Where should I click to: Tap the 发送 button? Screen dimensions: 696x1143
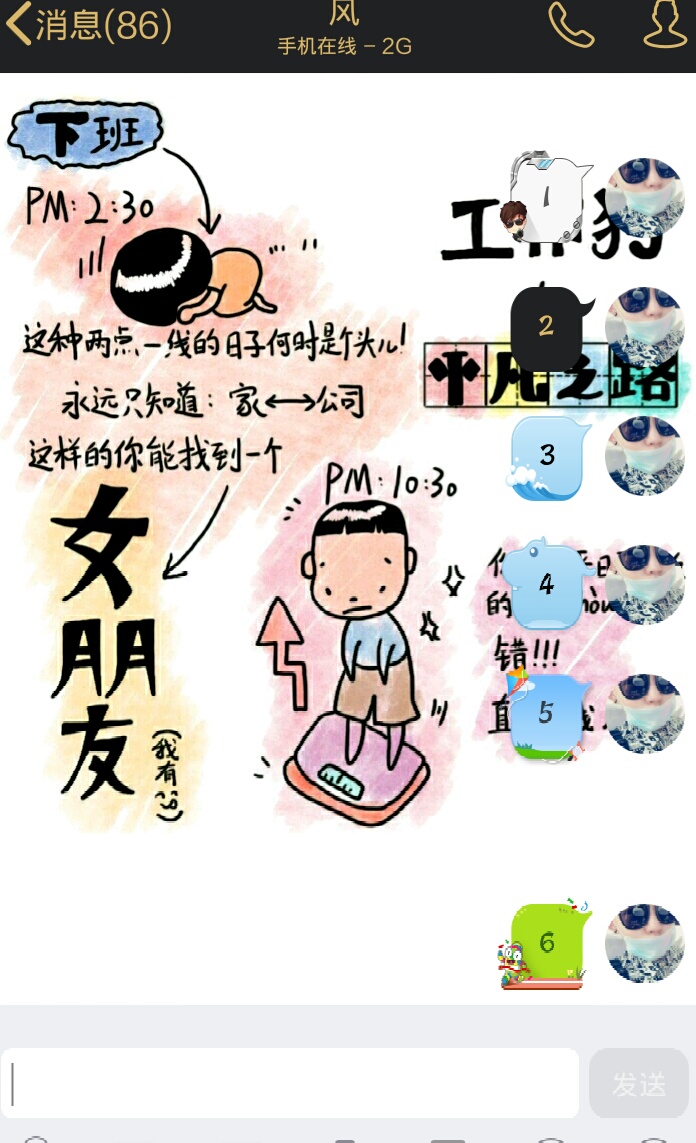(x=638, y=1083)
